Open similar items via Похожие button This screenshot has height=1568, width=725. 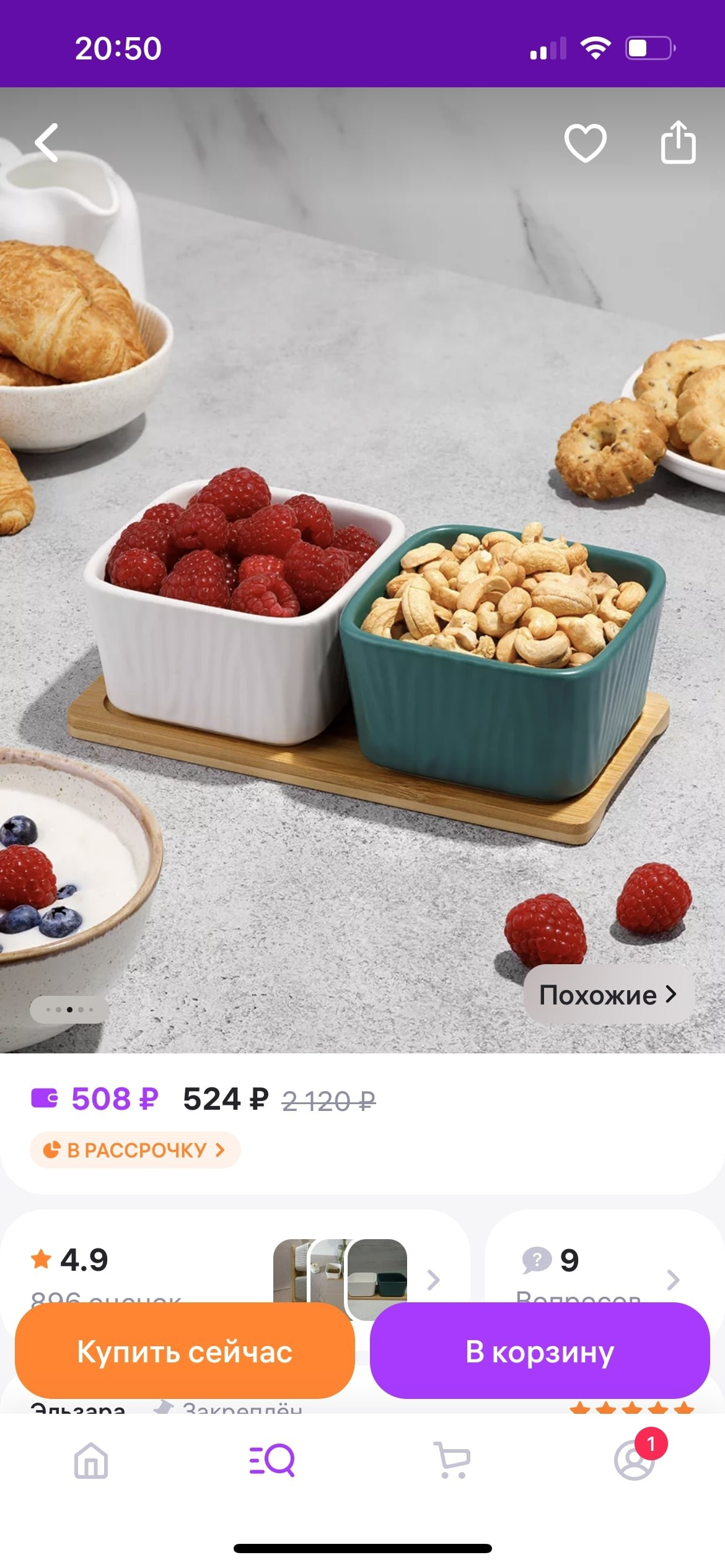pos(609,995)
